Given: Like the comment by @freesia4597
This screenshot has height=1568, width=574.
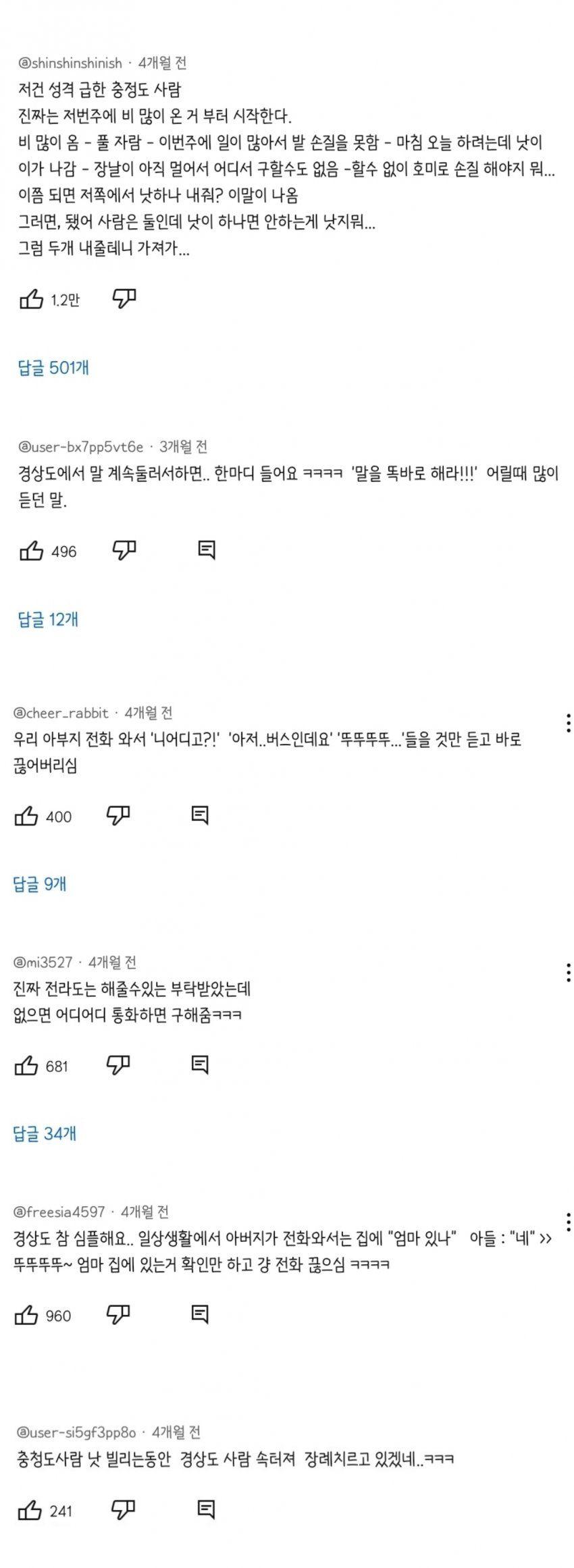Looking at the screenshot, I should (26, 1315).
